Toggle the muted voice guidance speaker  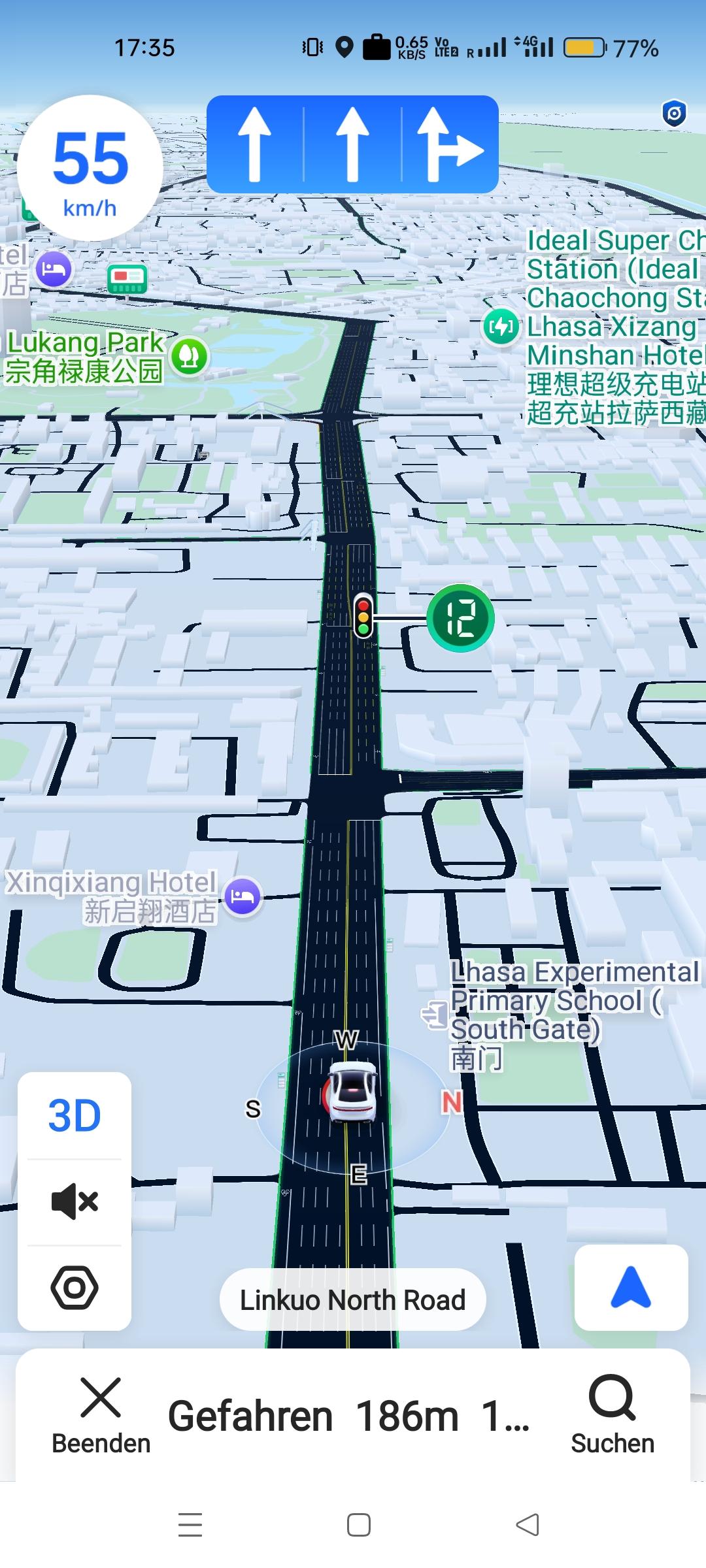75,1201
